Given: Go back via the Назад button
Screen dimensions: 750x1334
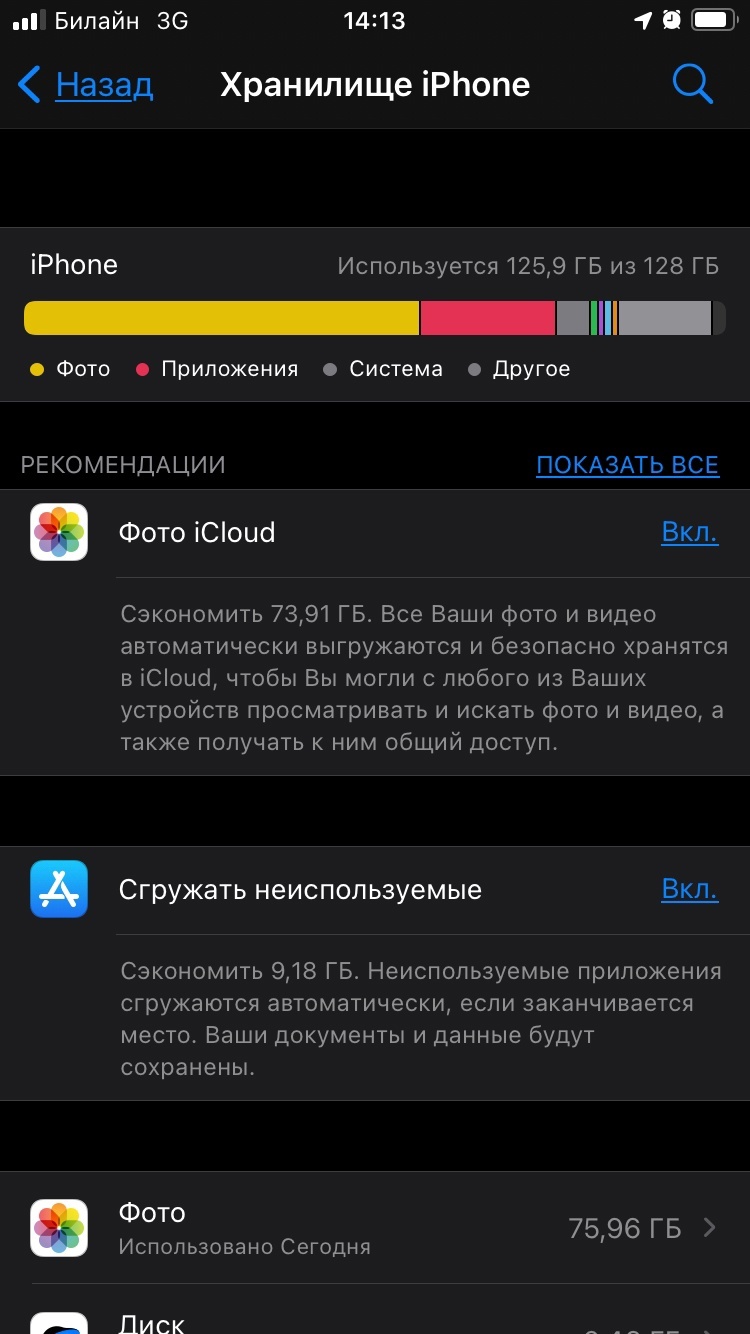Looking at the screenshot, I should tap(86, 85).
